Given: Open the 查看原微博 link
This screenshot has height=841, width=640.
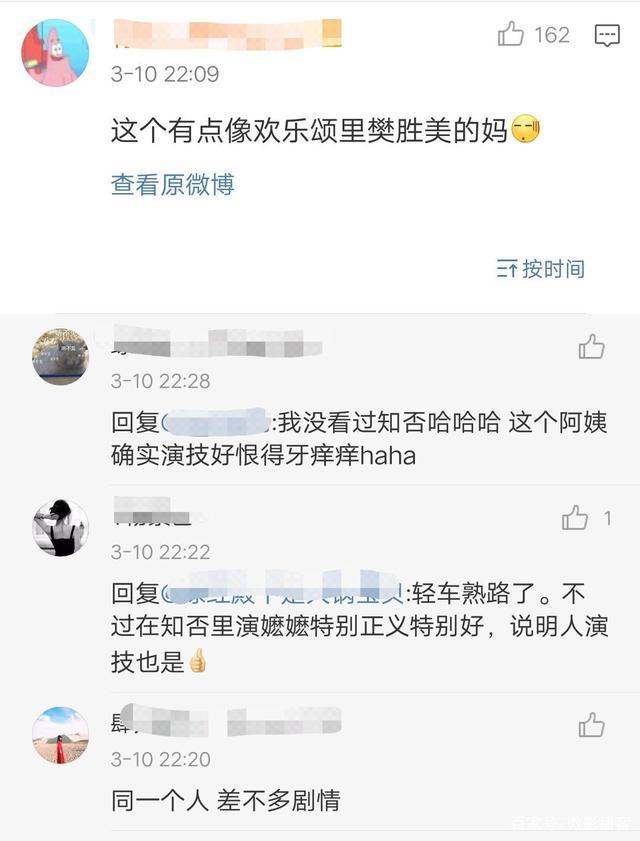Looking at the screenshot, I should [x=172, y=184].
